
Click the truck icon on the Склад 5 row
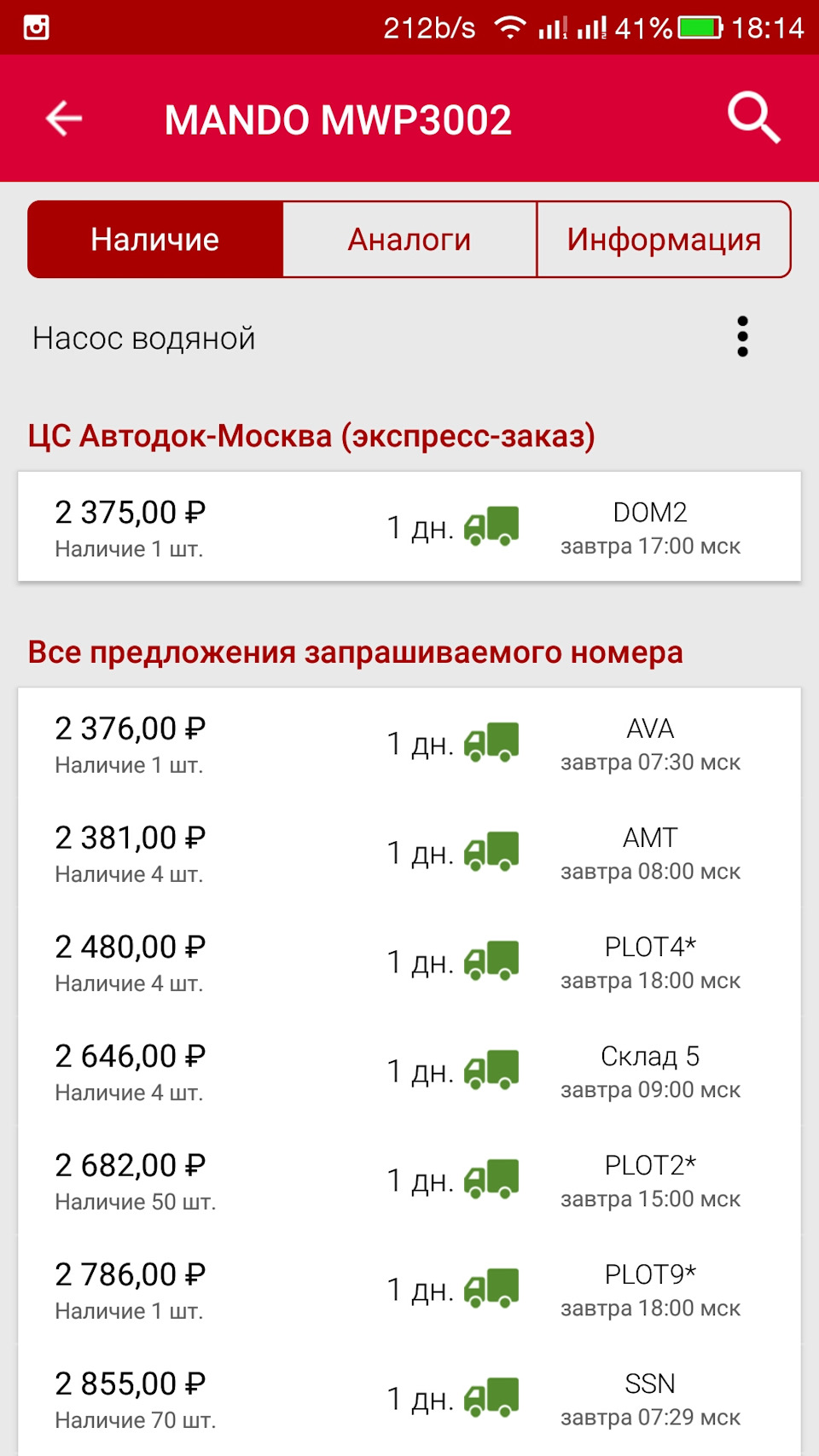[493, 1070]
